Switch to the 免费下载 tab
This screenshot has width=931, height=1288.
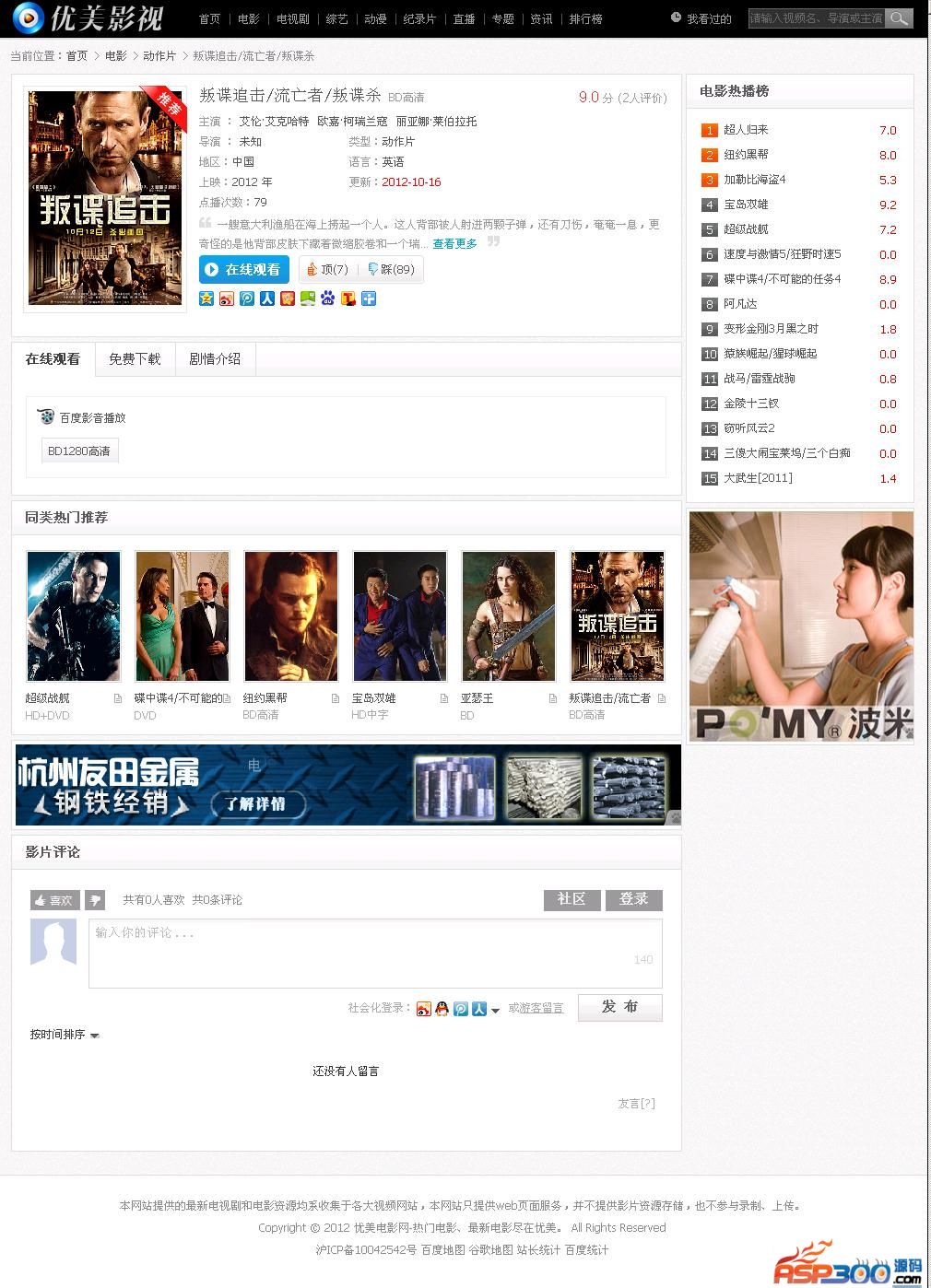pyautogui.click(x=135, y=358)
